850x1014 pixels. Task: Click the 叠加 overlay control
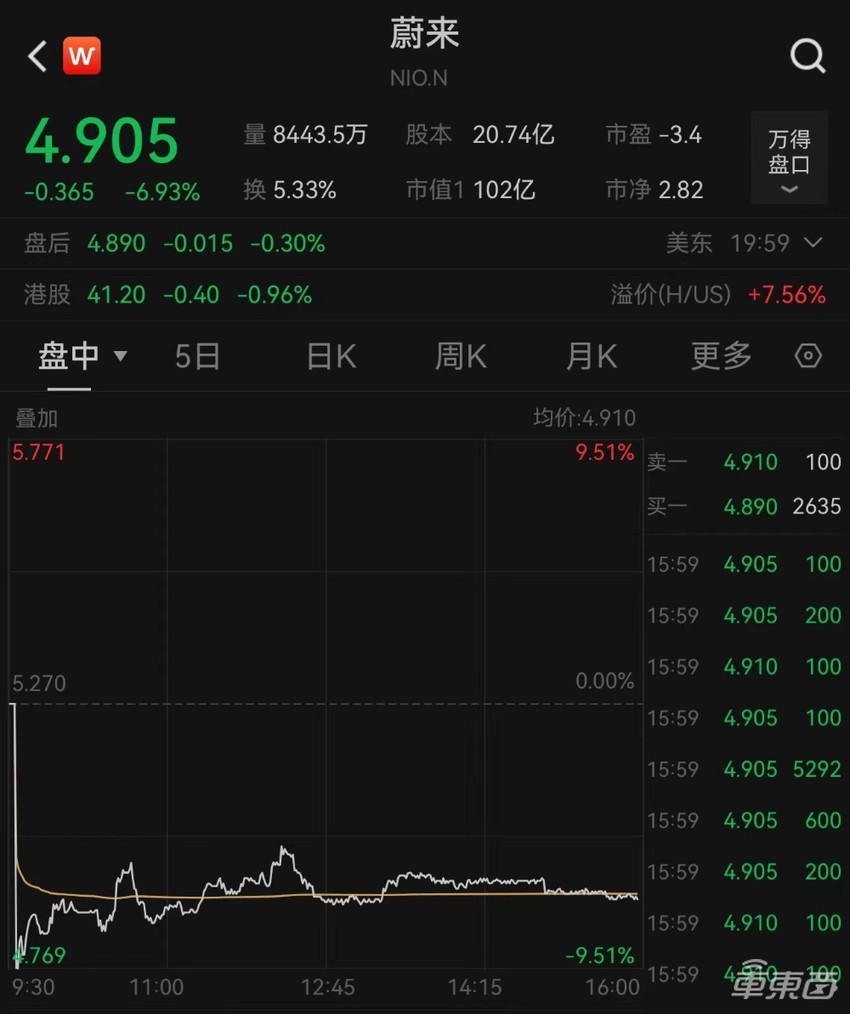35,418
